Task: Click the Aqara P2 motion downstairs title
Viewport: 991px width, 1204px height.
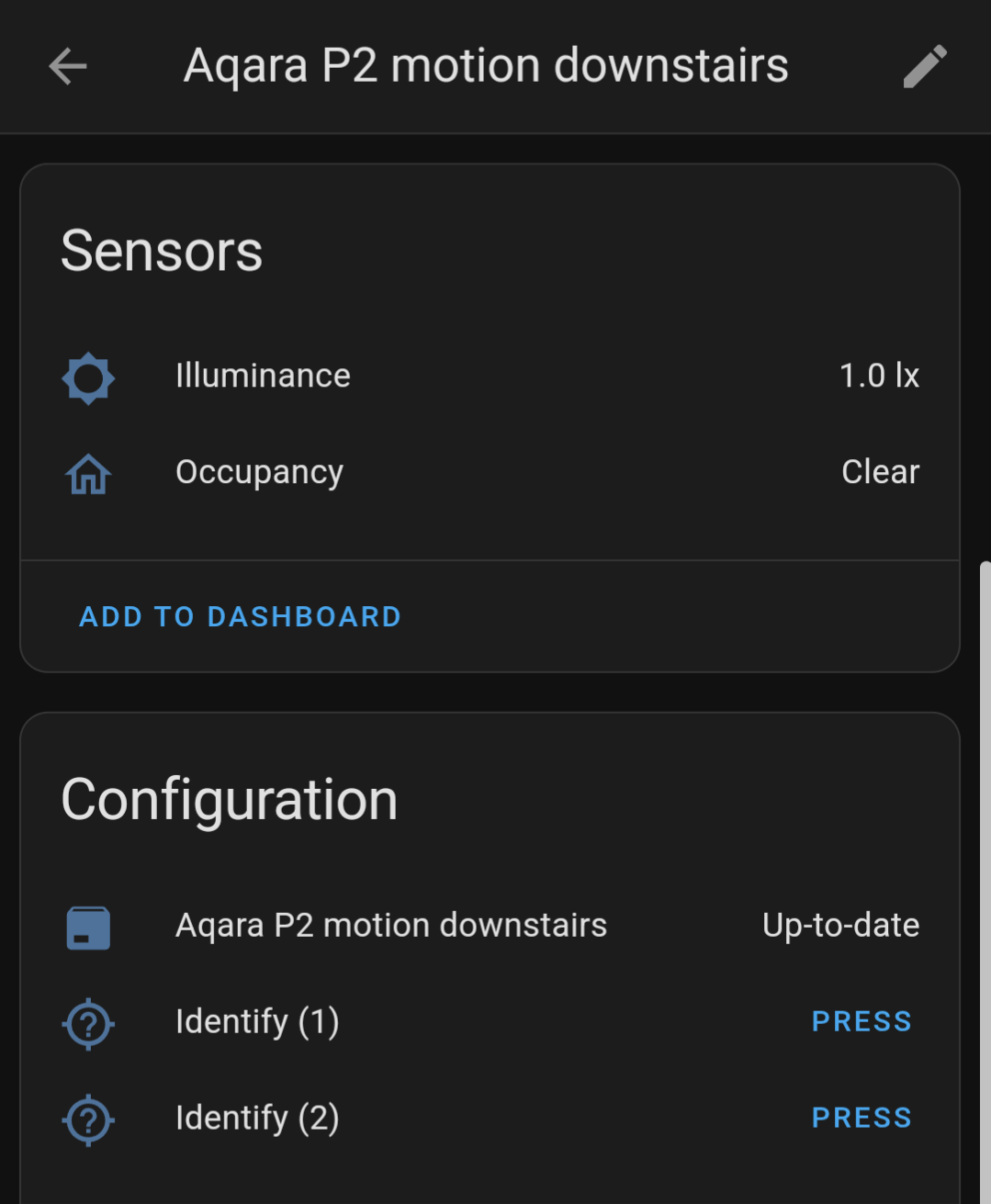Action: pos(487,65)
